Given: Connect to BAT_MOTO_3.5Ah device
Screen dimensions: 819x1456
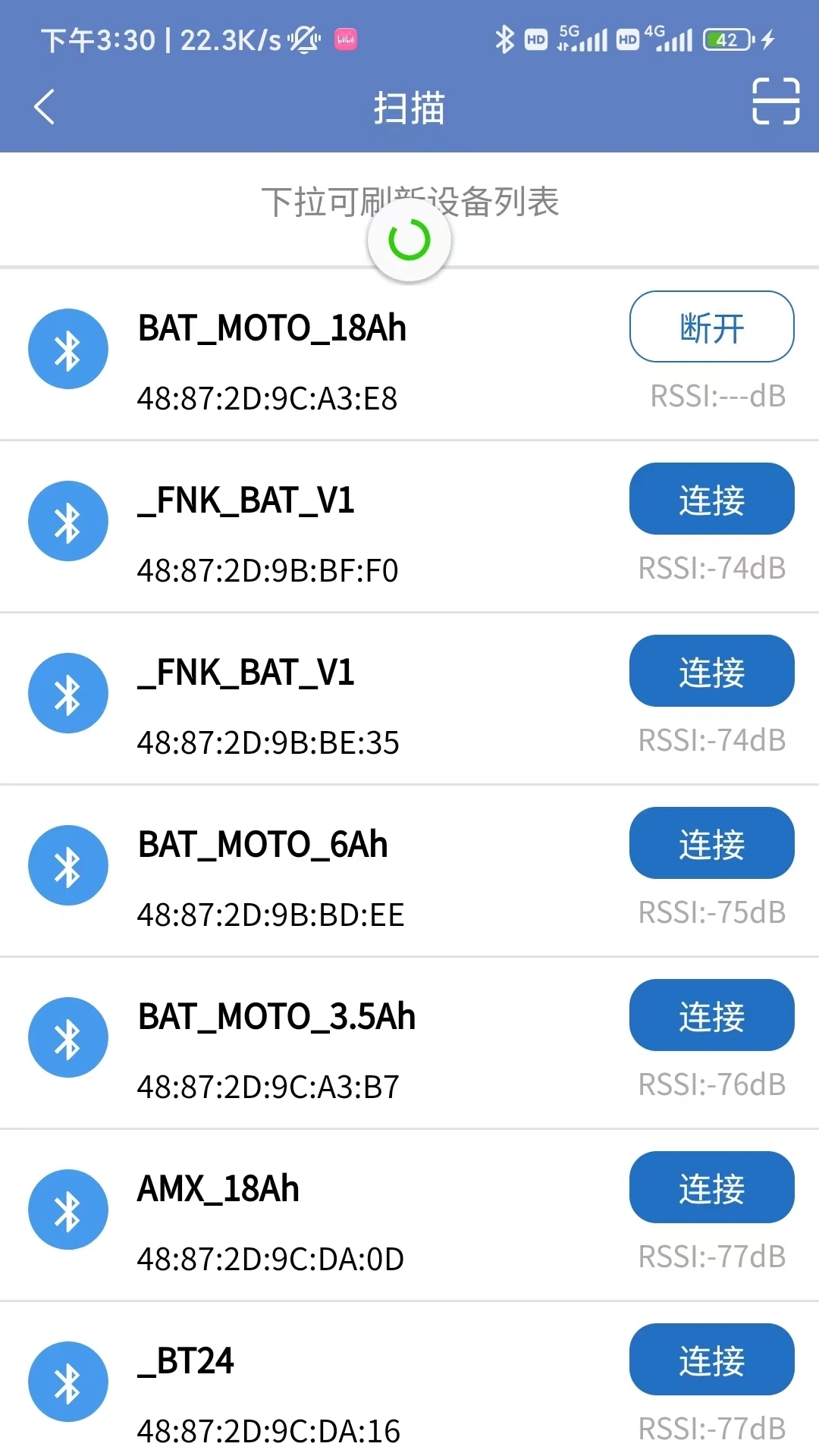Looking at the screenshot, I should [711, 1015].
